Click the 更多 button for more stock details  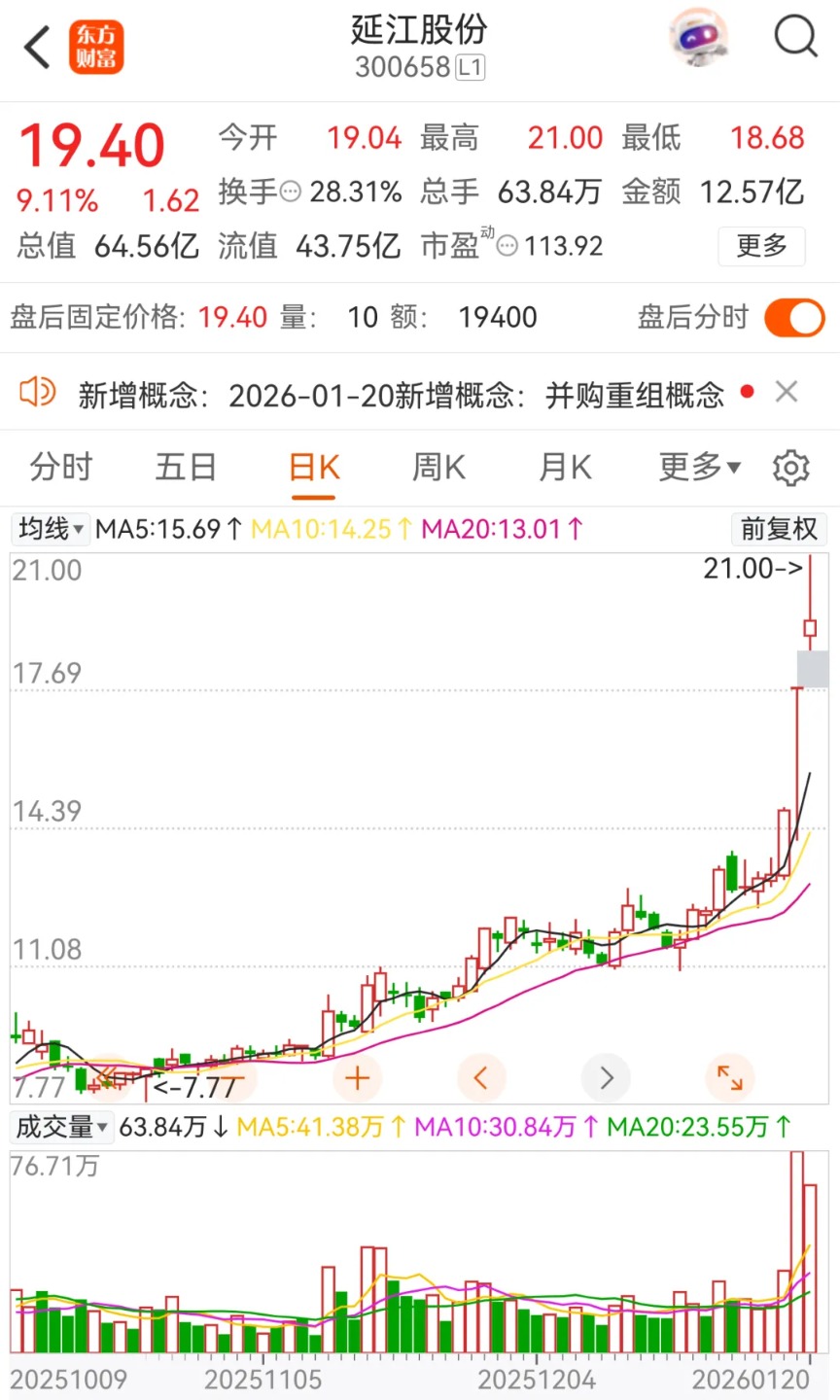(x=762, y=246)
